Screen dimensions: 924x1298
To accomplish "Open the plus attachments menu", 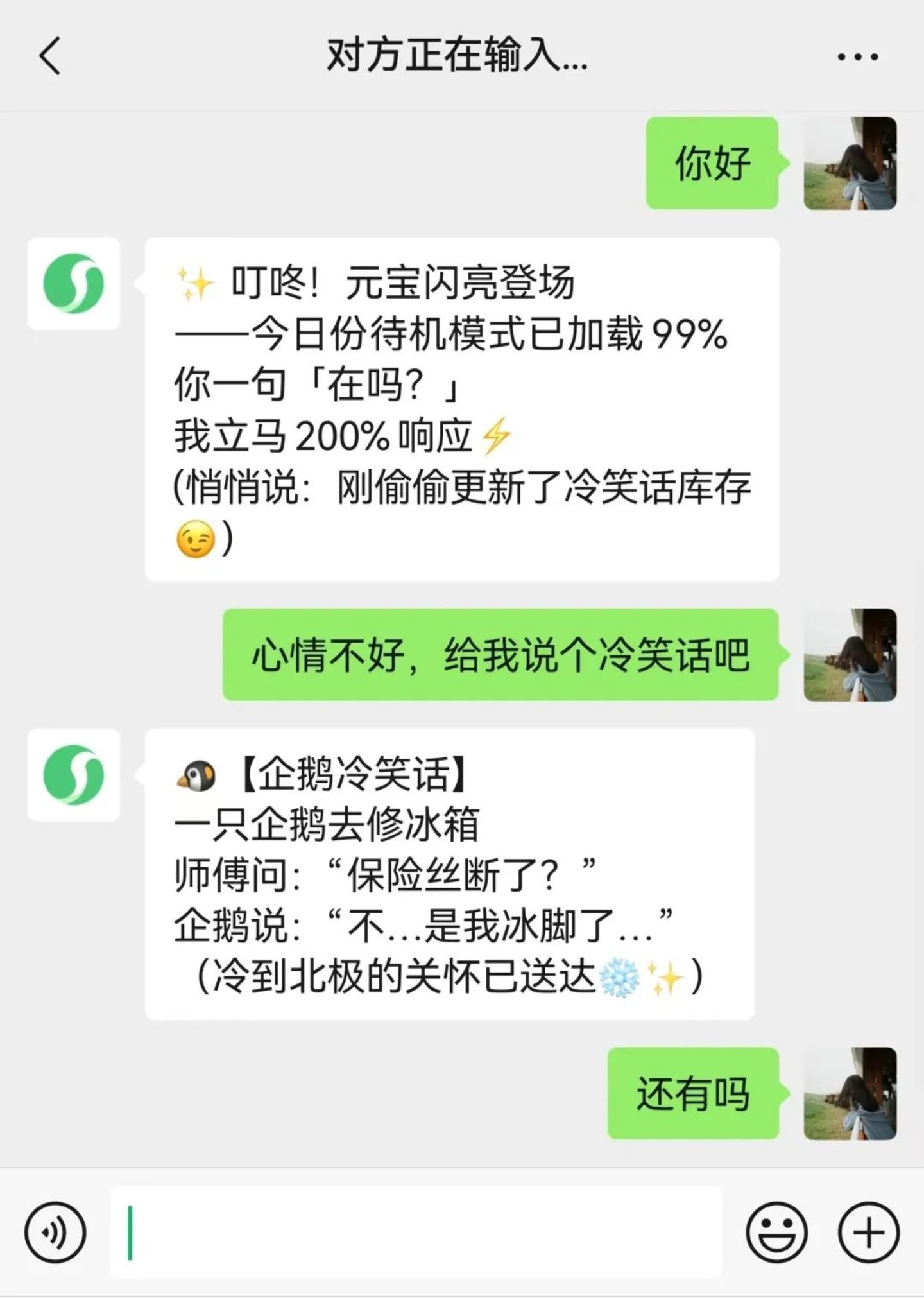I will (869, 1232).
